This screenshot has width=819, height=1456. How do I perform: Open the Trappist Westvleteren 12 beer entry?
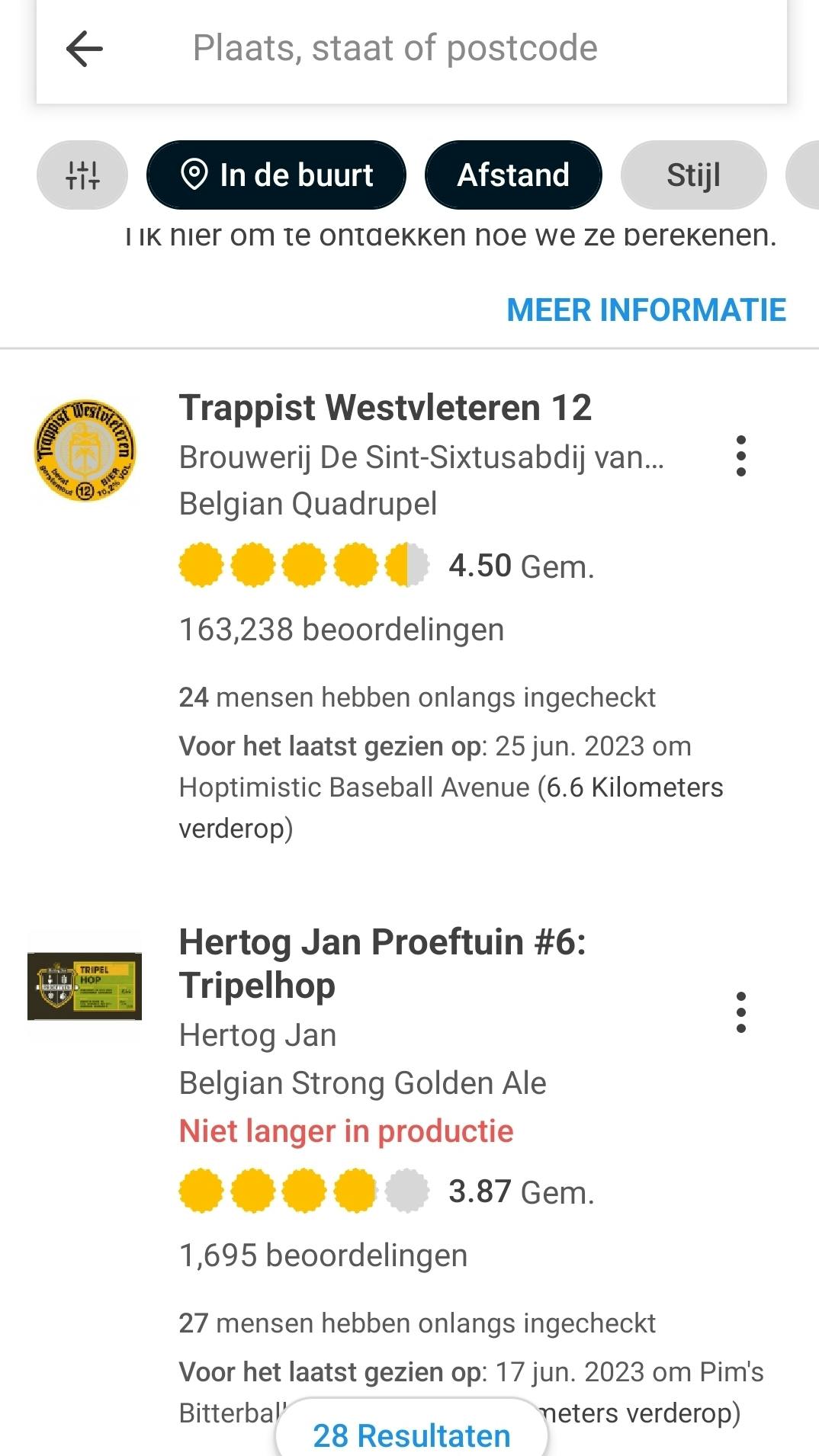coord(385,408)
